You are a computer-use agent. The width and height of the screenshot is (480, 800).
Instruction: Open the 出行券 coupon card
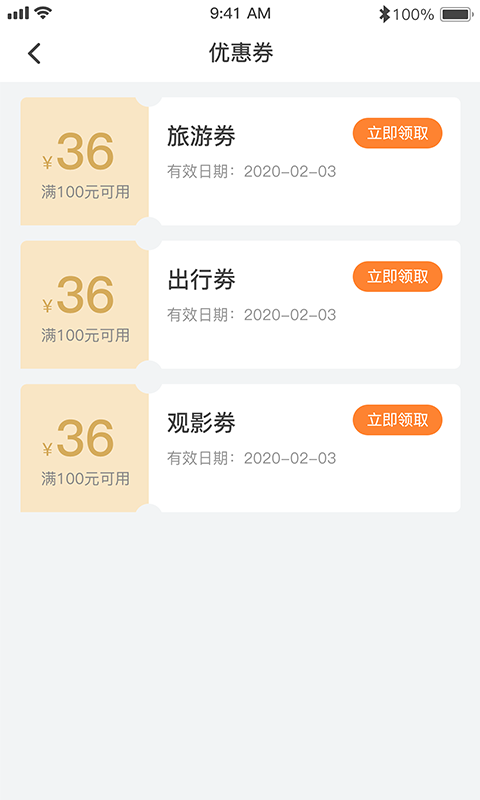[240, 305]
